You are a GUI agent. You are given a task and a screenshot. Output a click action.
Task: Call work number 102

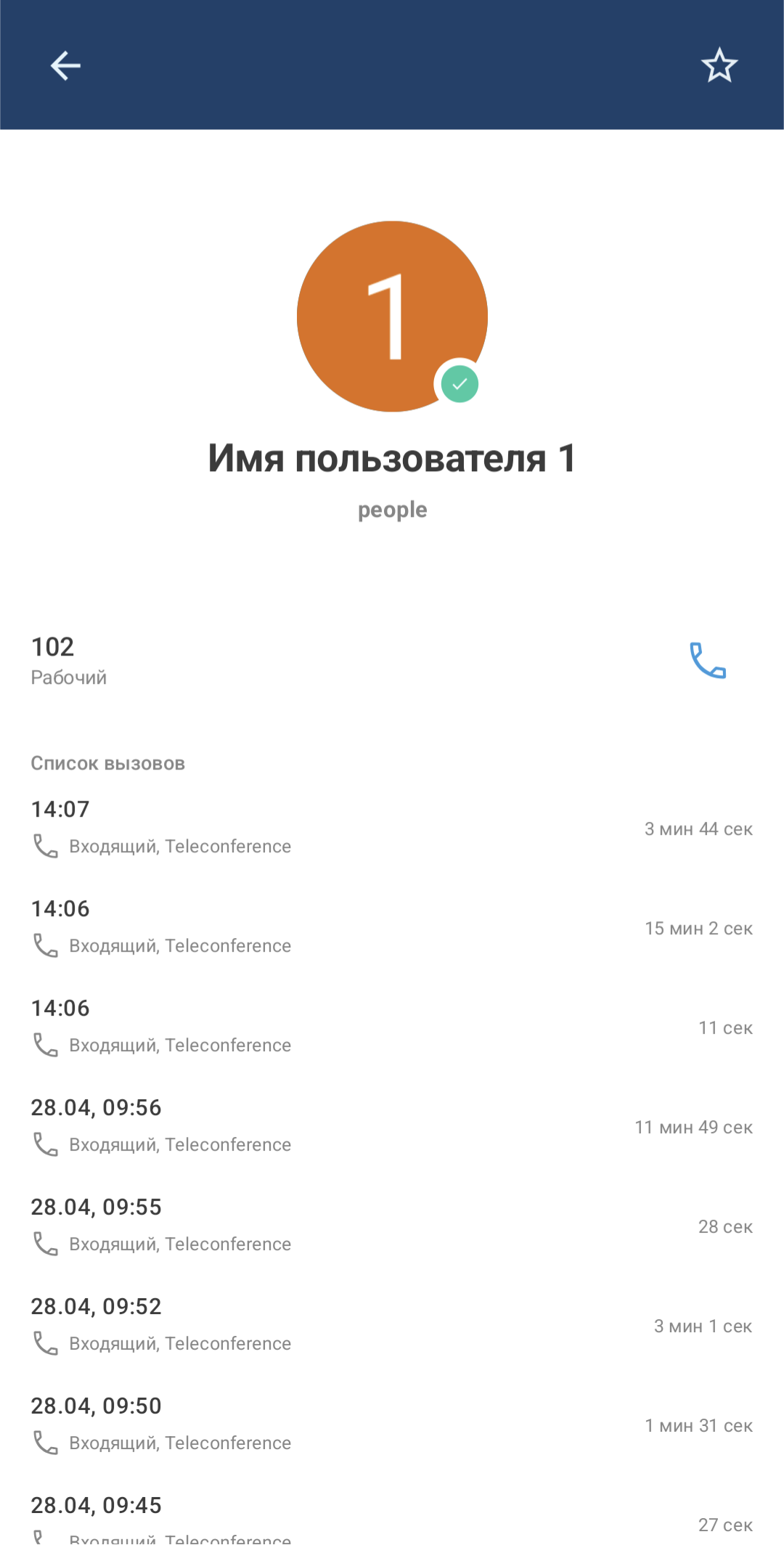coord(708,660)
